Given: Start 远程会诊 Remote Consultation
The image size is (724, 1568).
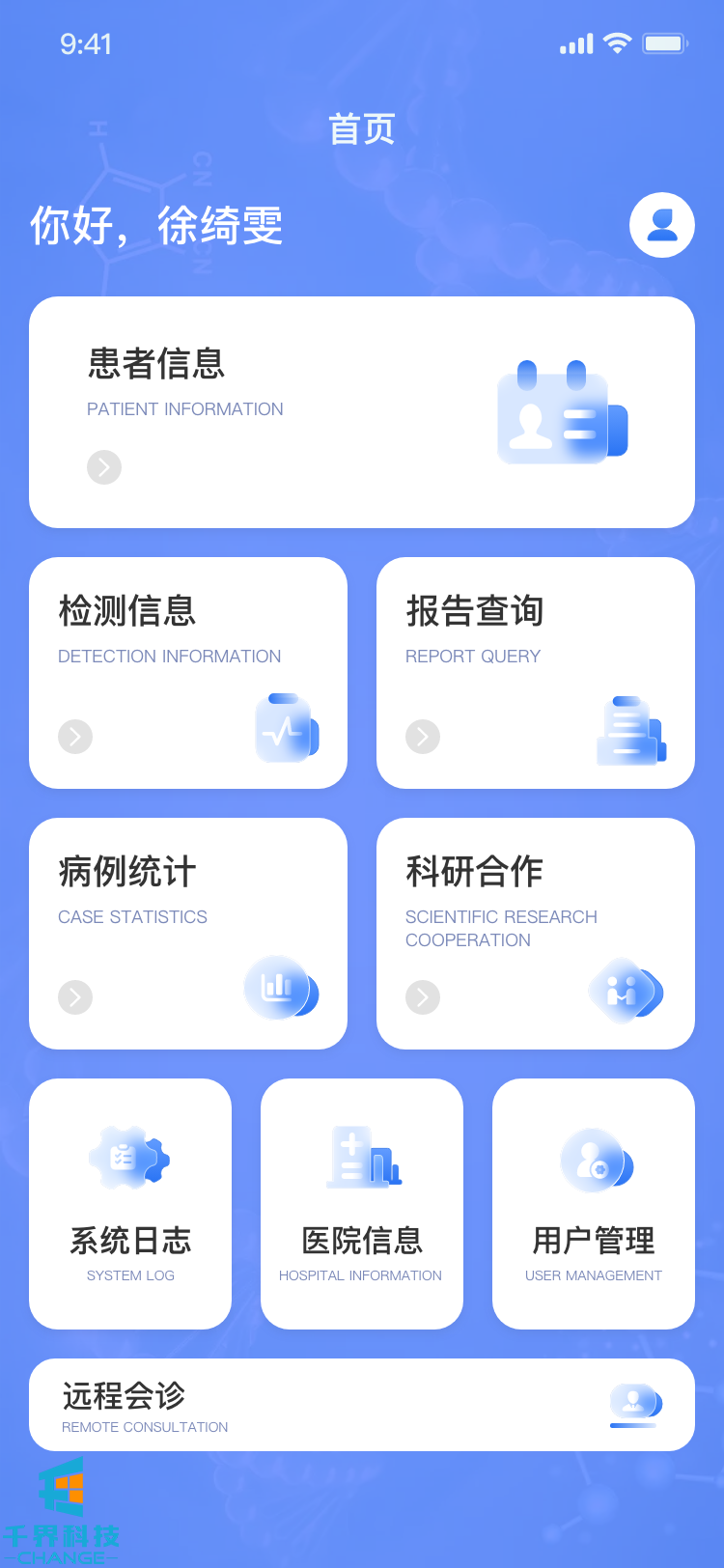Looking at the screenshot, I should [361, 1405].
